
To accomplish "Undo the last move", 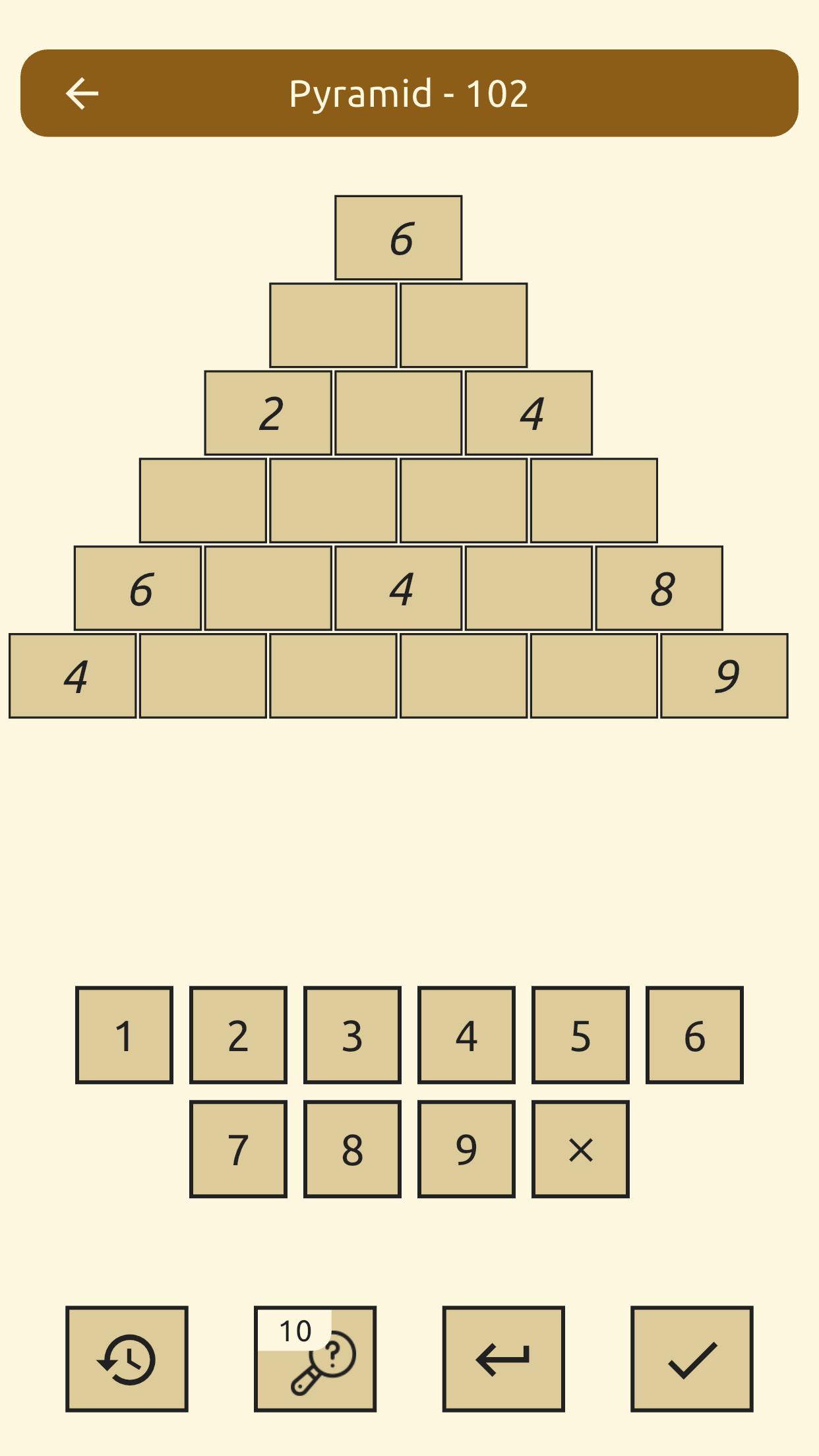I will point(503,1358).
